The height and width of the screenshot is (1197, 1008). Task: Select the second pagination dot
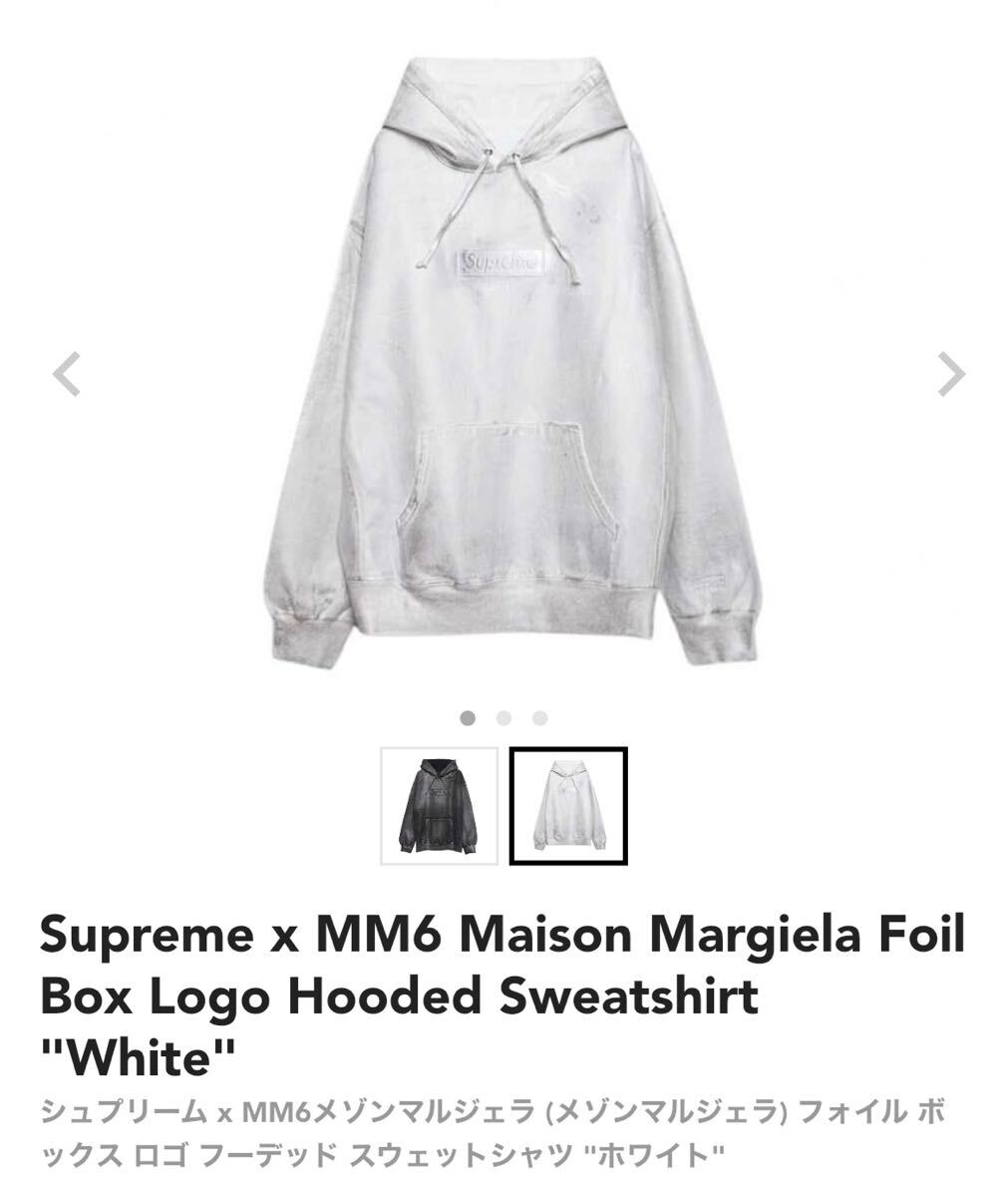click(x=504, y=716)
